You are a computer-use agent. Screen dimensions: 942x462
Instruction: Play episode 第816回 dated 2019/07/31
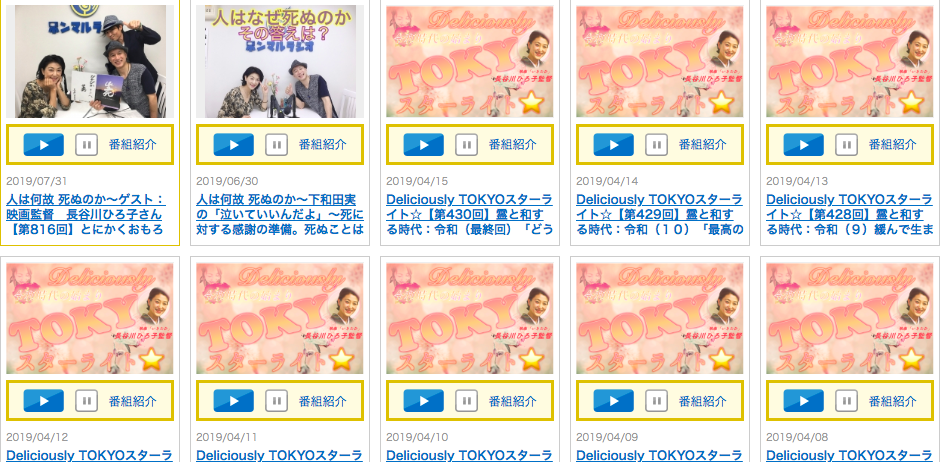pyautogui.click(x=43, y=145)
